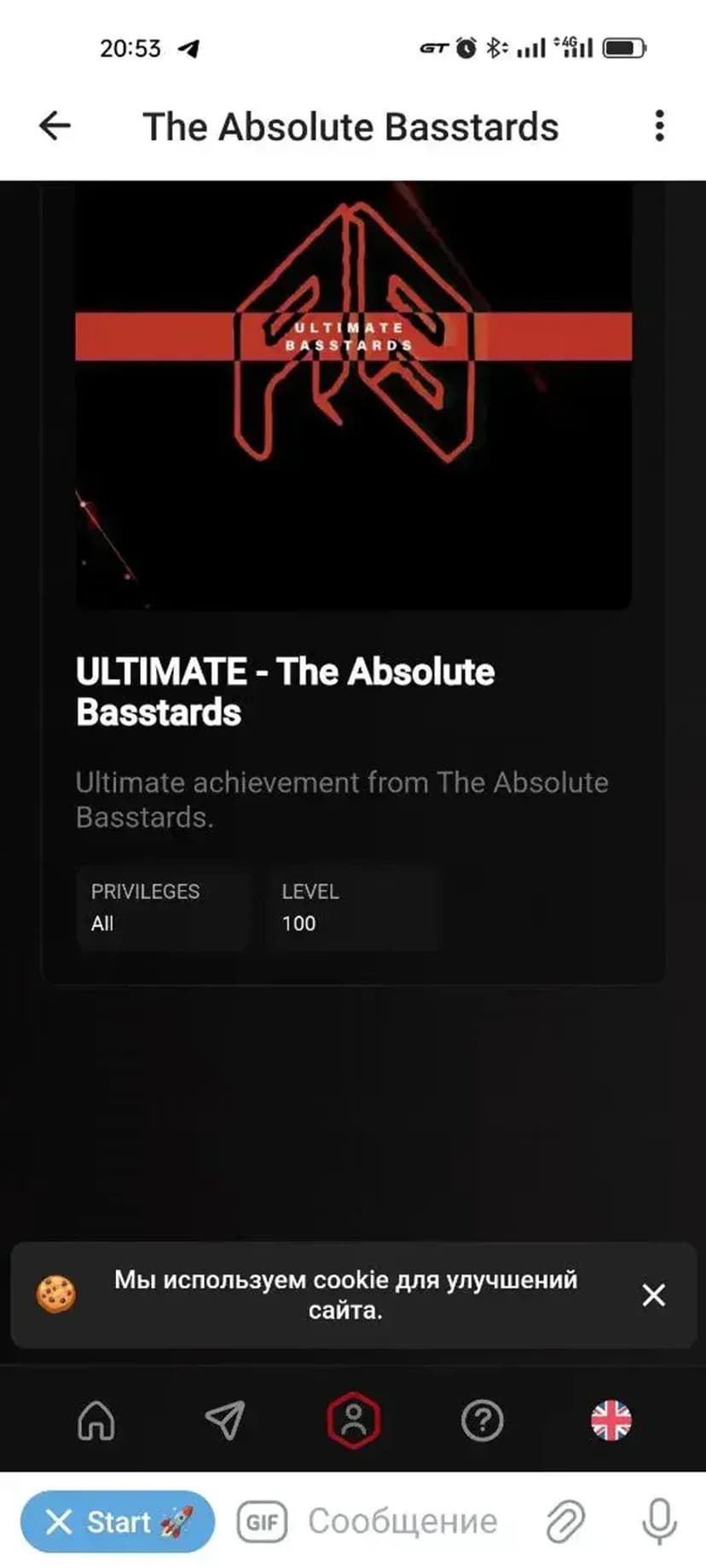Open the three-dot overflow menu
The image size is (706, 1568).
(659, 126)
